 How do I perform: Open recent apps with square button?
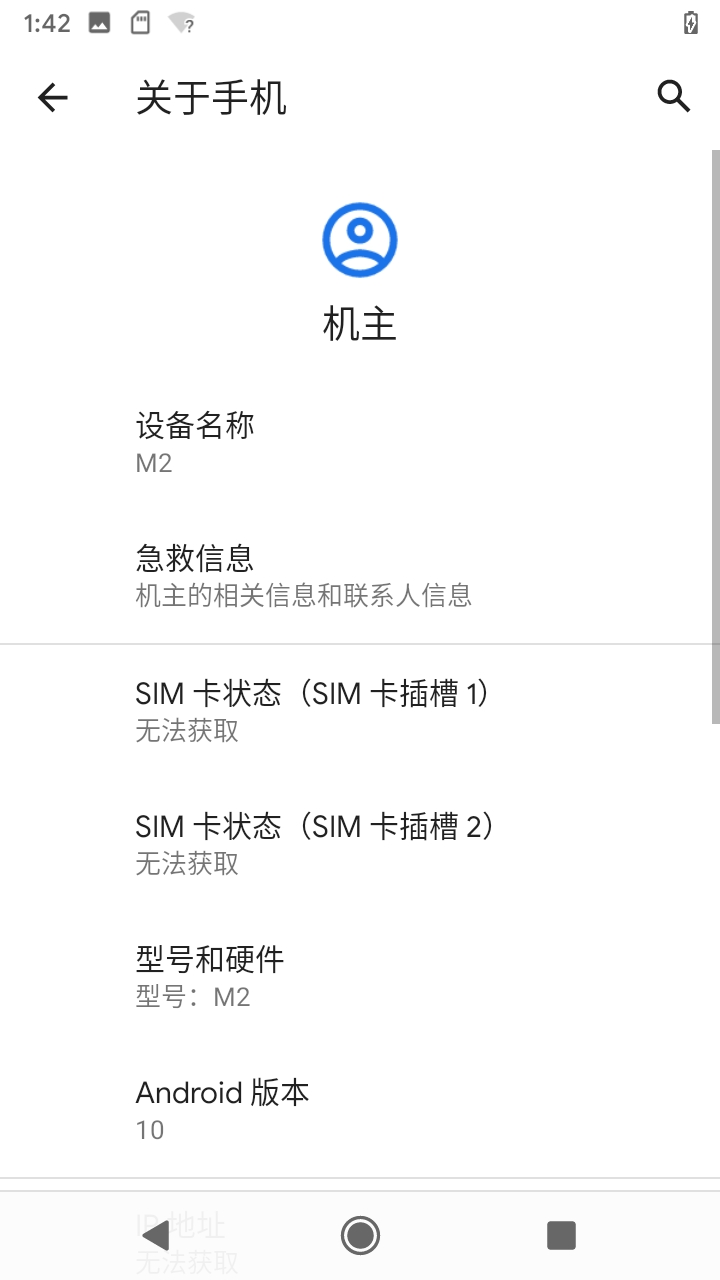[x=561, y=1235]
